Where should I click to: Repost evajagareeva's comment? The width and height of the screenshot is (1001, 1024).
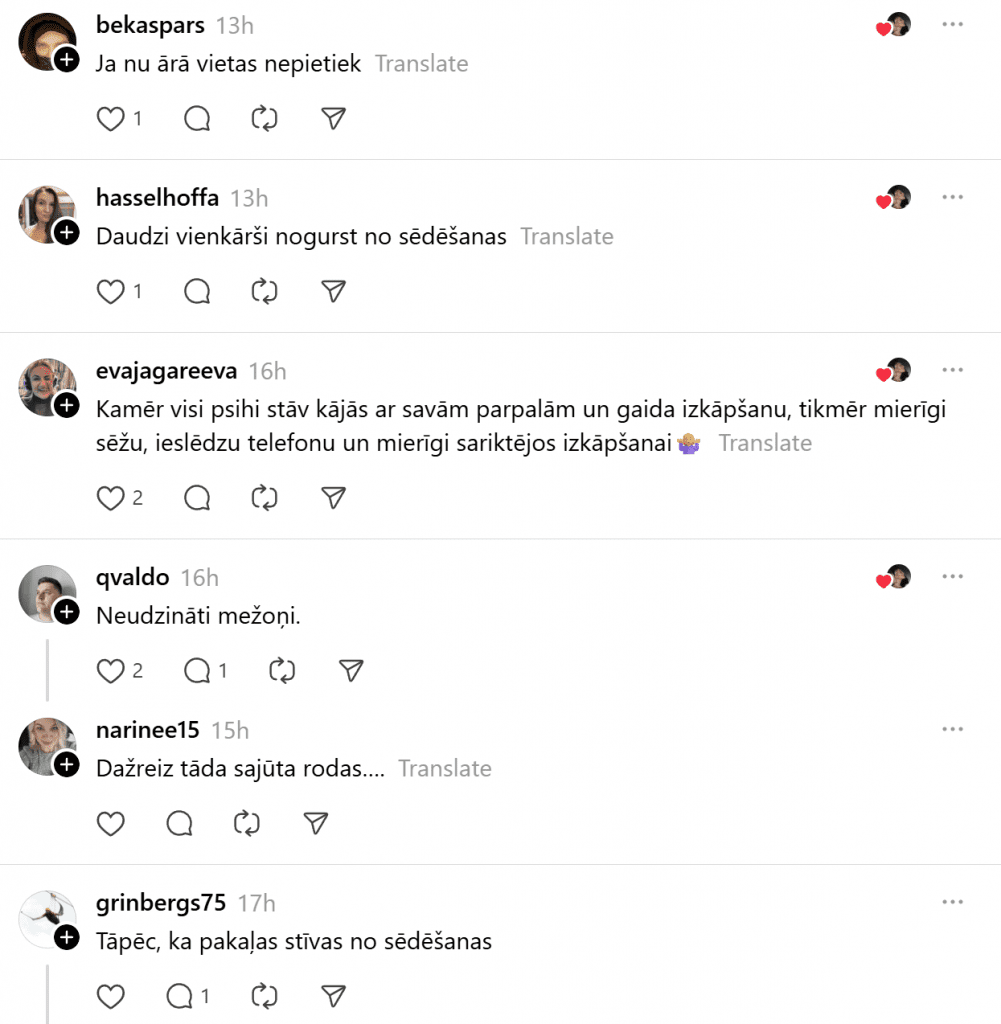click(x=264, y=497)
